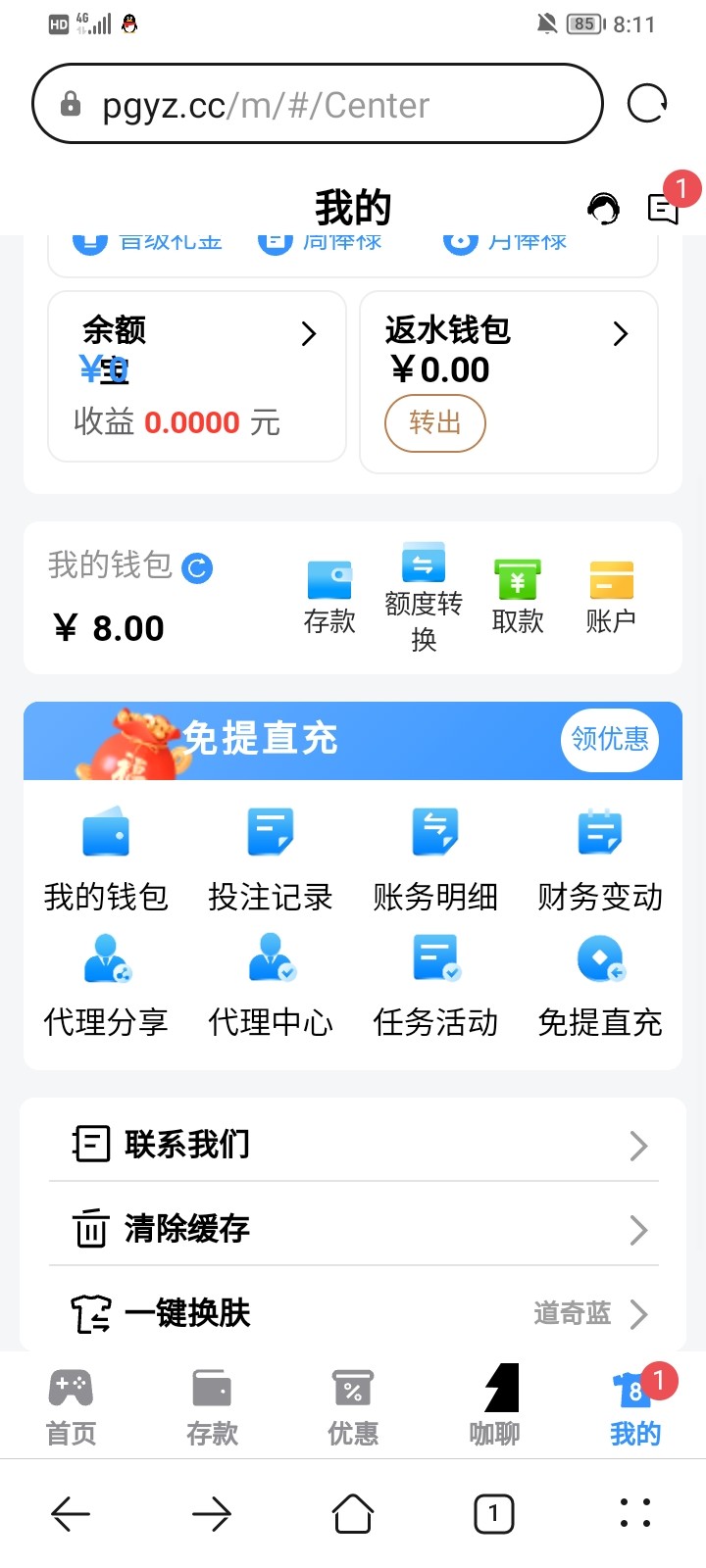Refresh the 我的钱包 balance
Image resolution: width=706 pixels, height=1568 pixels.
[197, 568]
